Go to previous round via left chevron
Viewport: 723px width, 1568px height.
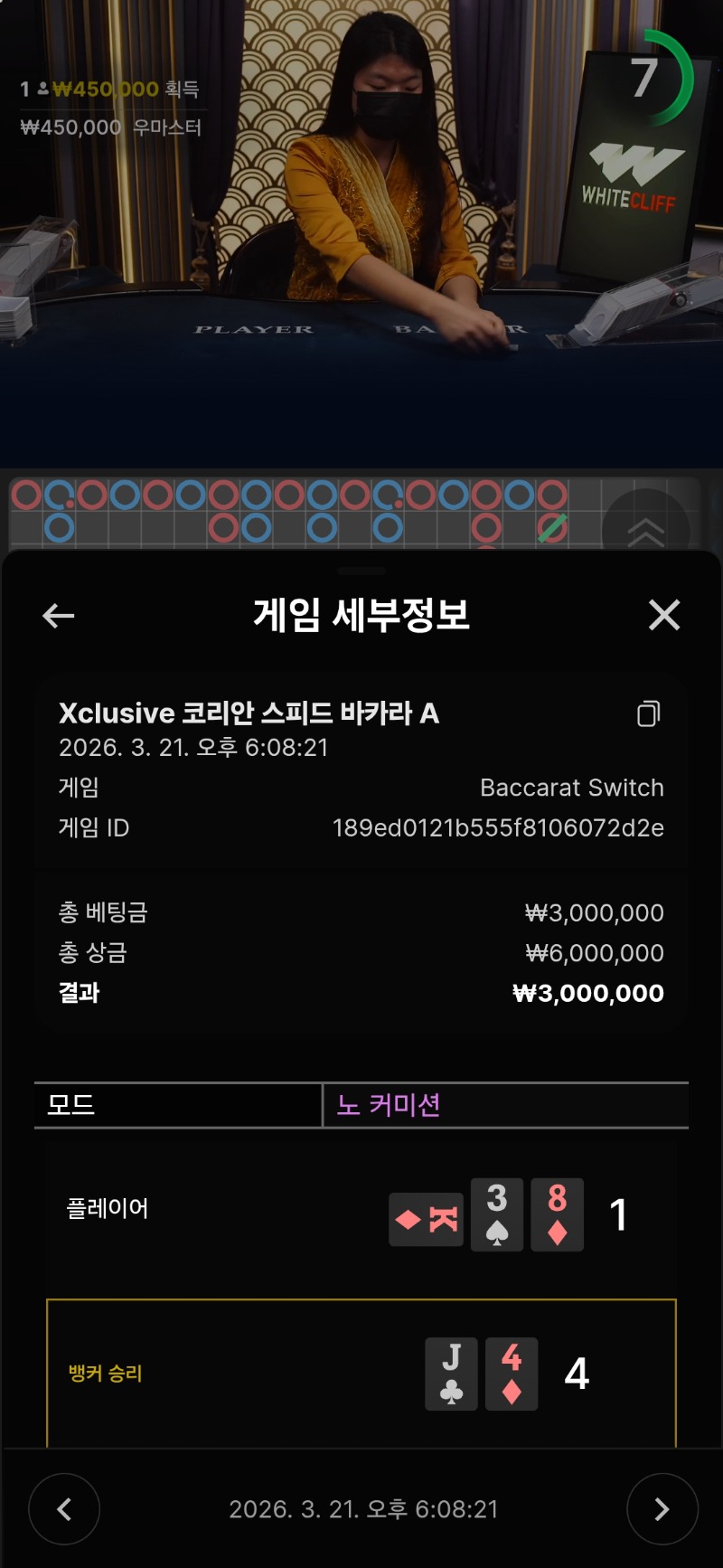point(64,1508)
